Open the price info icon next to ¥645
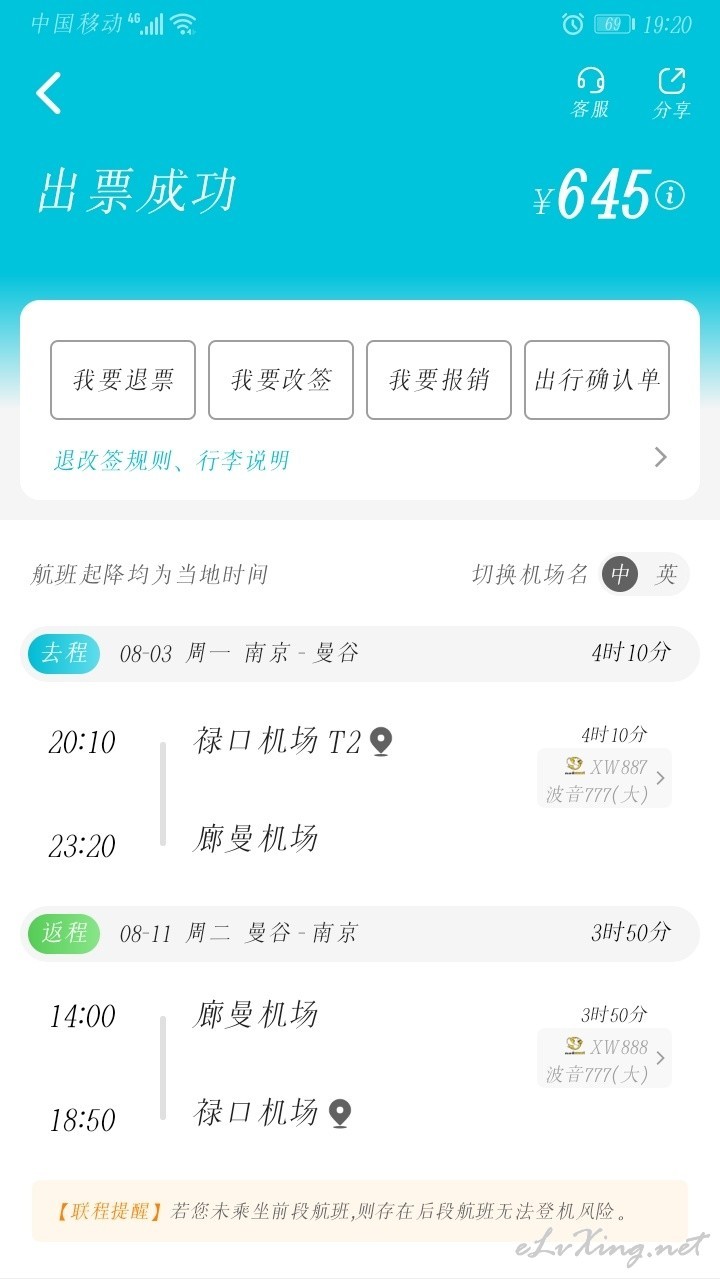 pyautogui.click(x=670, y=195)
